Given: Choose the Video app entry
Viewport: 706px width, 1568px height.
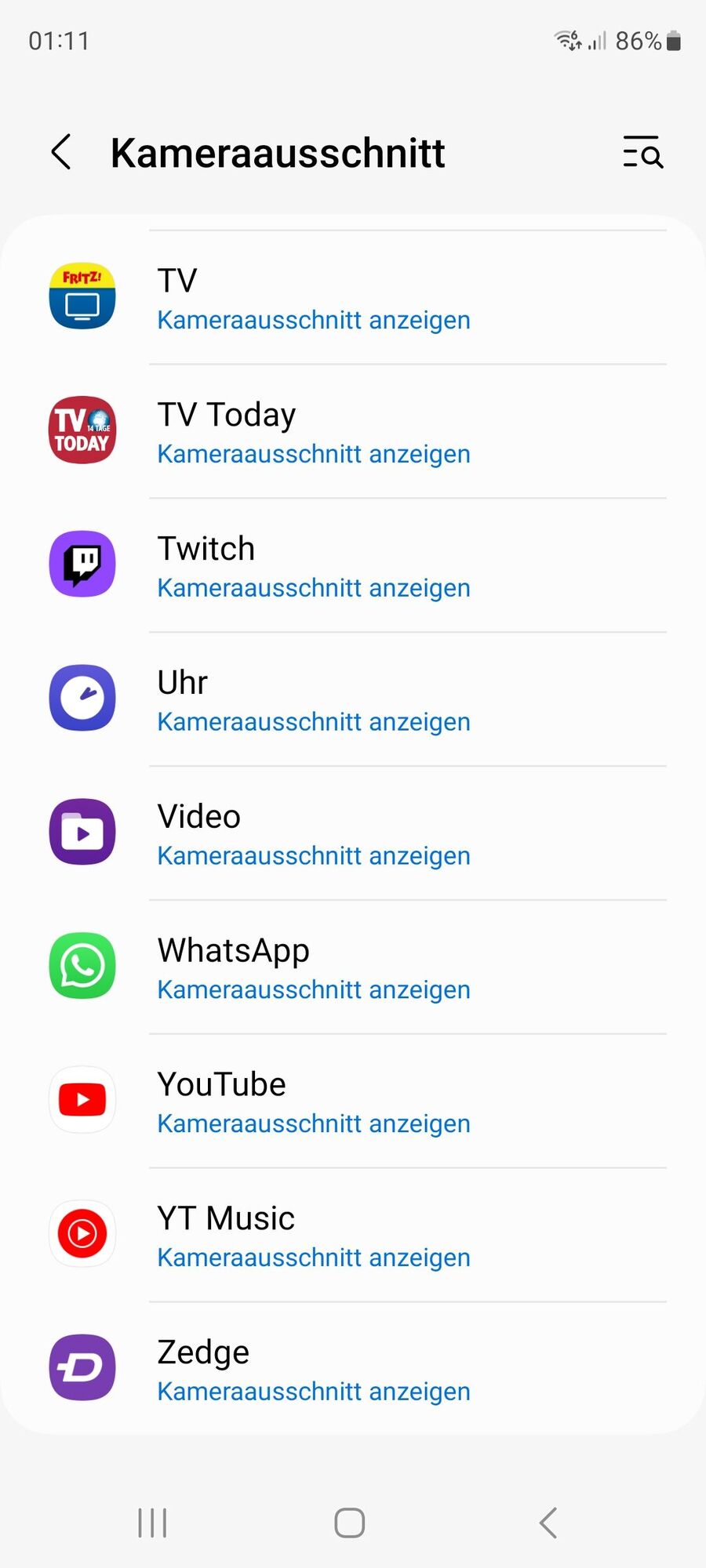Looking at the screenshot, I should [353, 834].
